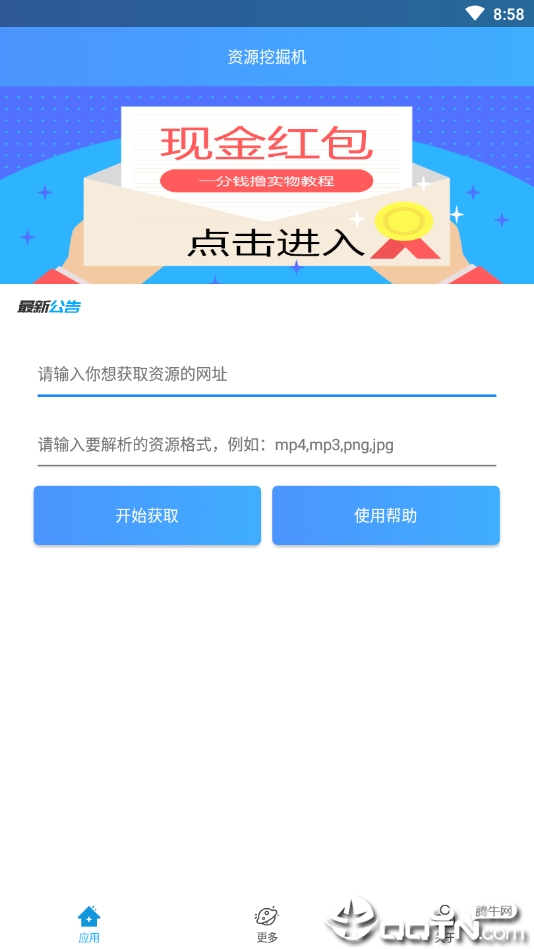
Task: Tap the 开始获取 button
Action: (x=147, y=516)
